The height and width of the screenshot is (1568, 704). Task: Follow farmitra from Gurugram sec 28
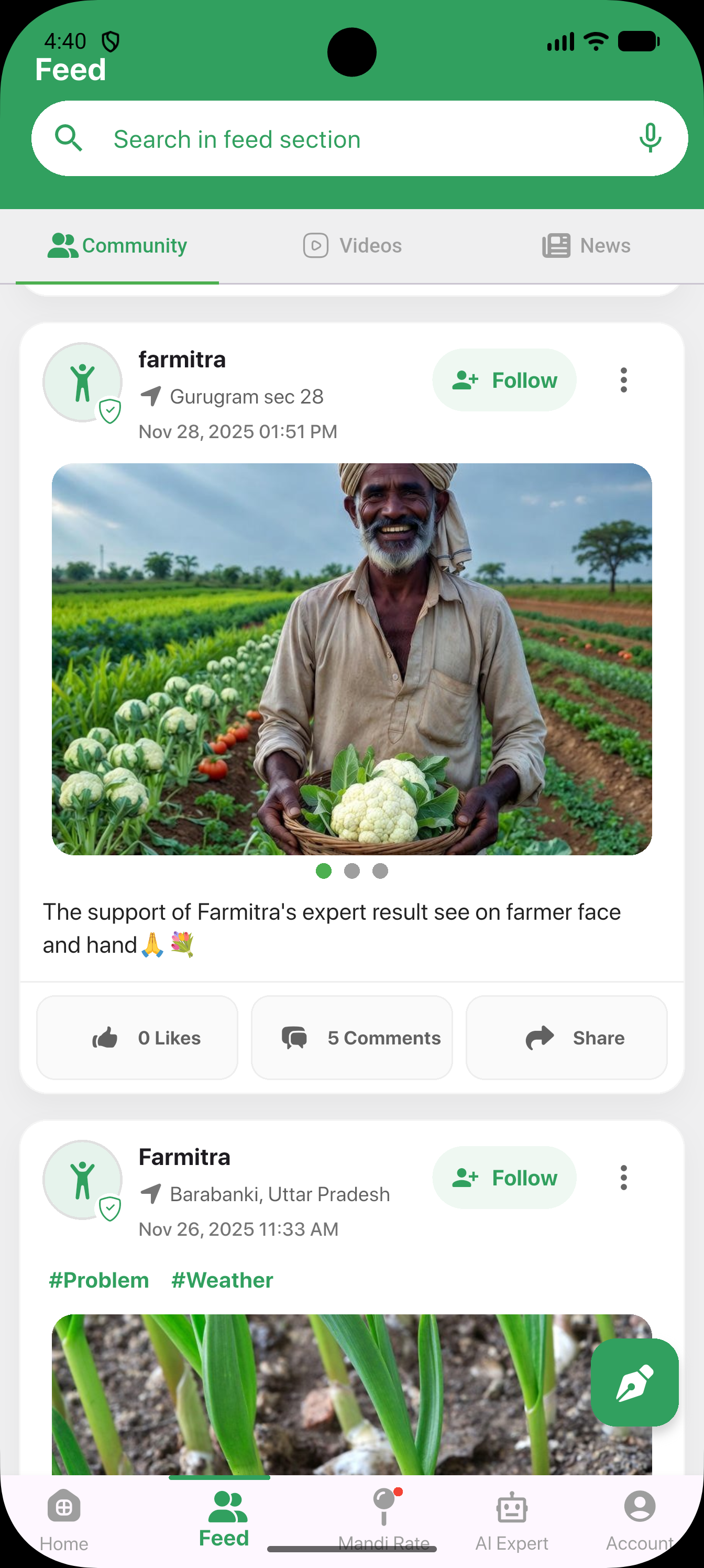(x=504, y=380)
